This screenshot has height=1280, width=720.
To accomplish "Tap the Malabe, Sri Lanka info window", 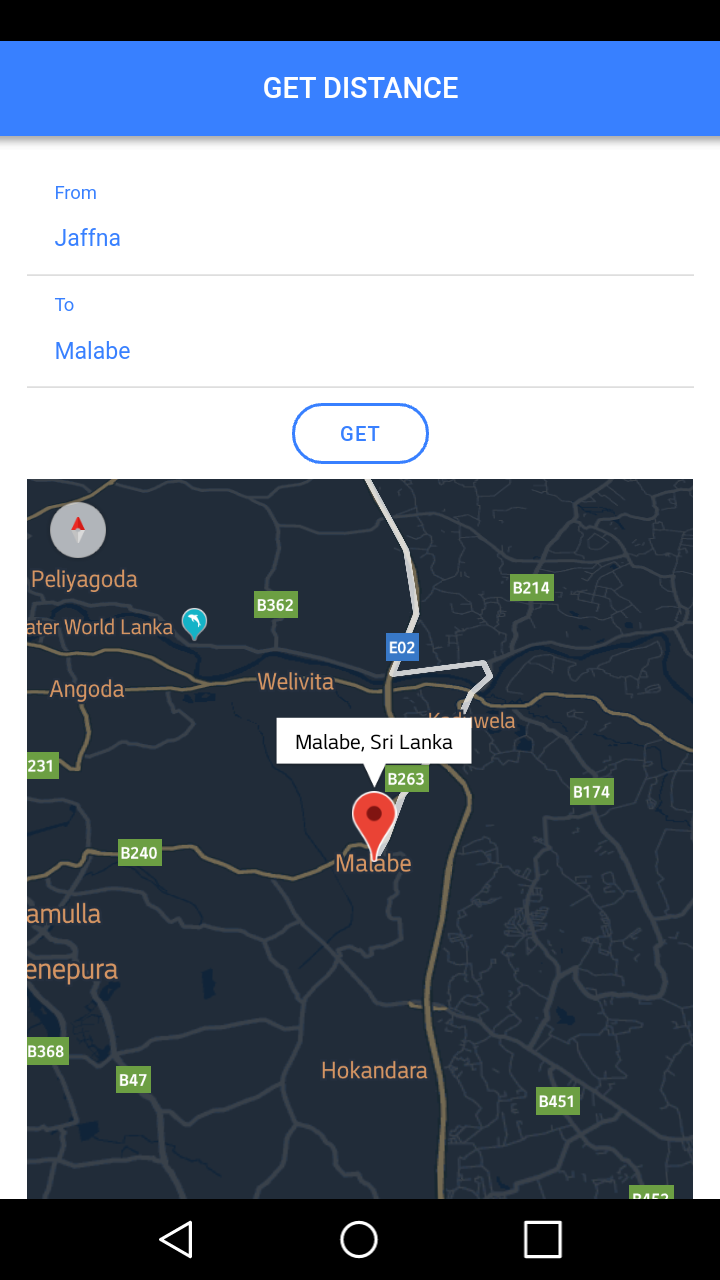I will tap(374, 742).
